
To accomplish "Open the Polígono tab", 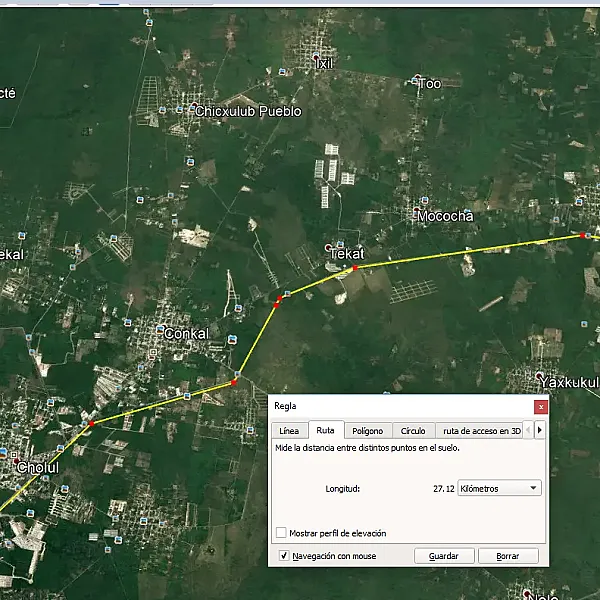I will [x=368, y=431].
